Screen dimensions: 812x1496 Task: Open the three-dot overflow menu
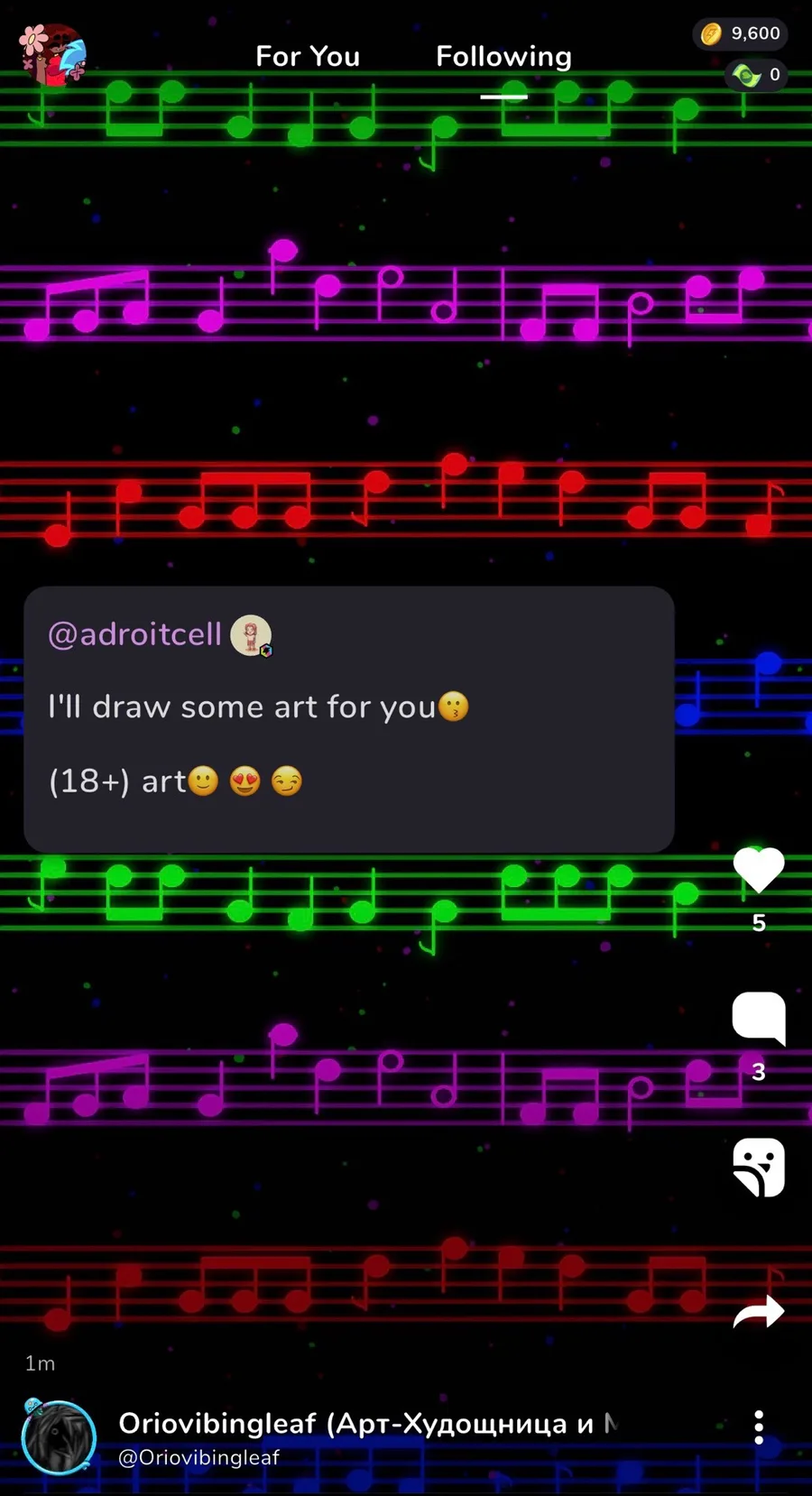(x=759, y=1427)
